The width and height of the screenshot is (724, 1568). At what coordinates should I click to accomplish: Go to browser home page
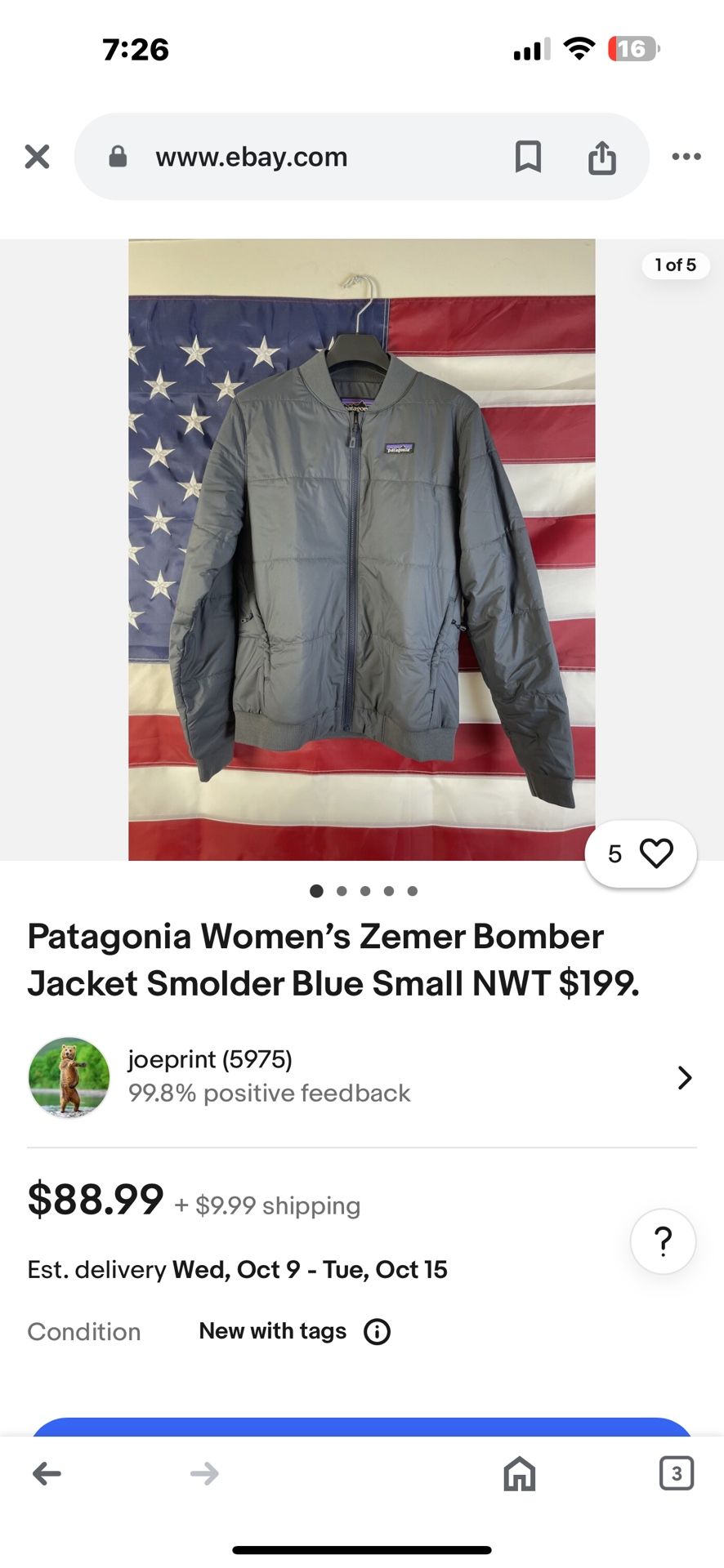tap(520, 1474)
